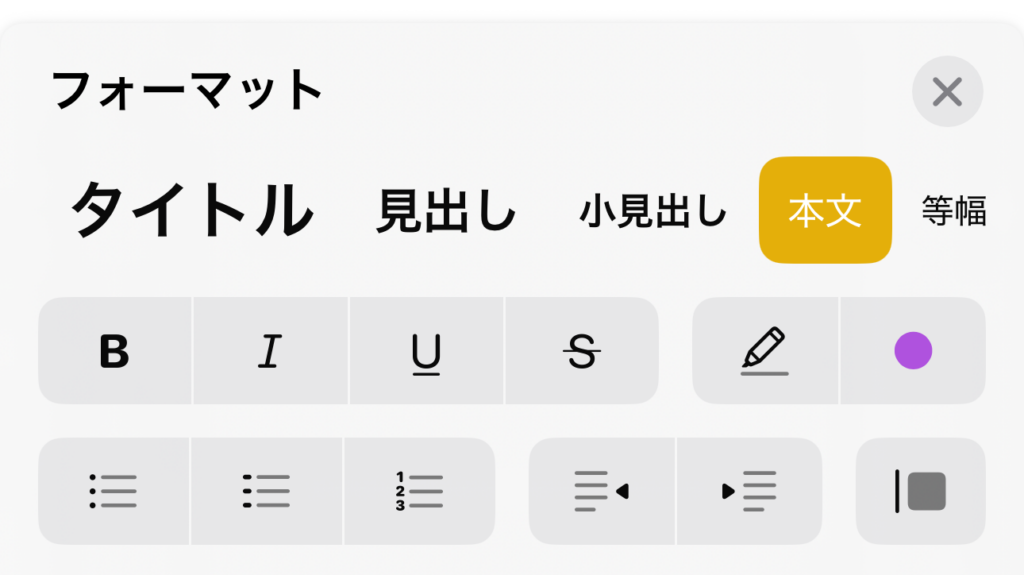
Task: Toggle bold formatting
Action: click(x=115, y=351)
